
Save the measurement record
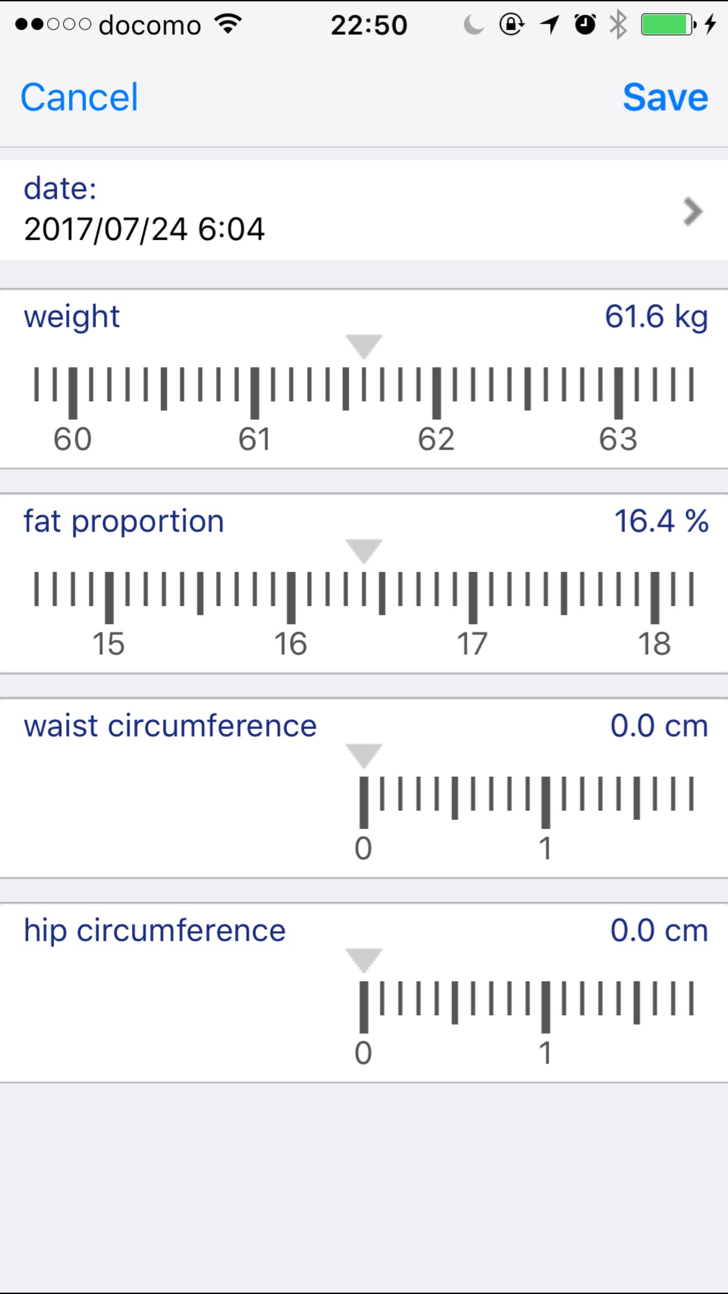coord(665,97)
